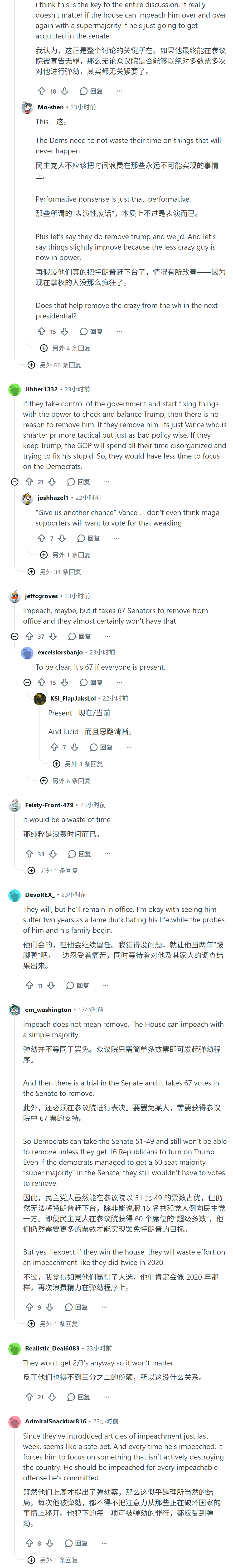
Task: Upvote Feisty-Front-479's comment
Action: pyautogui.click(x=29, y=853)
